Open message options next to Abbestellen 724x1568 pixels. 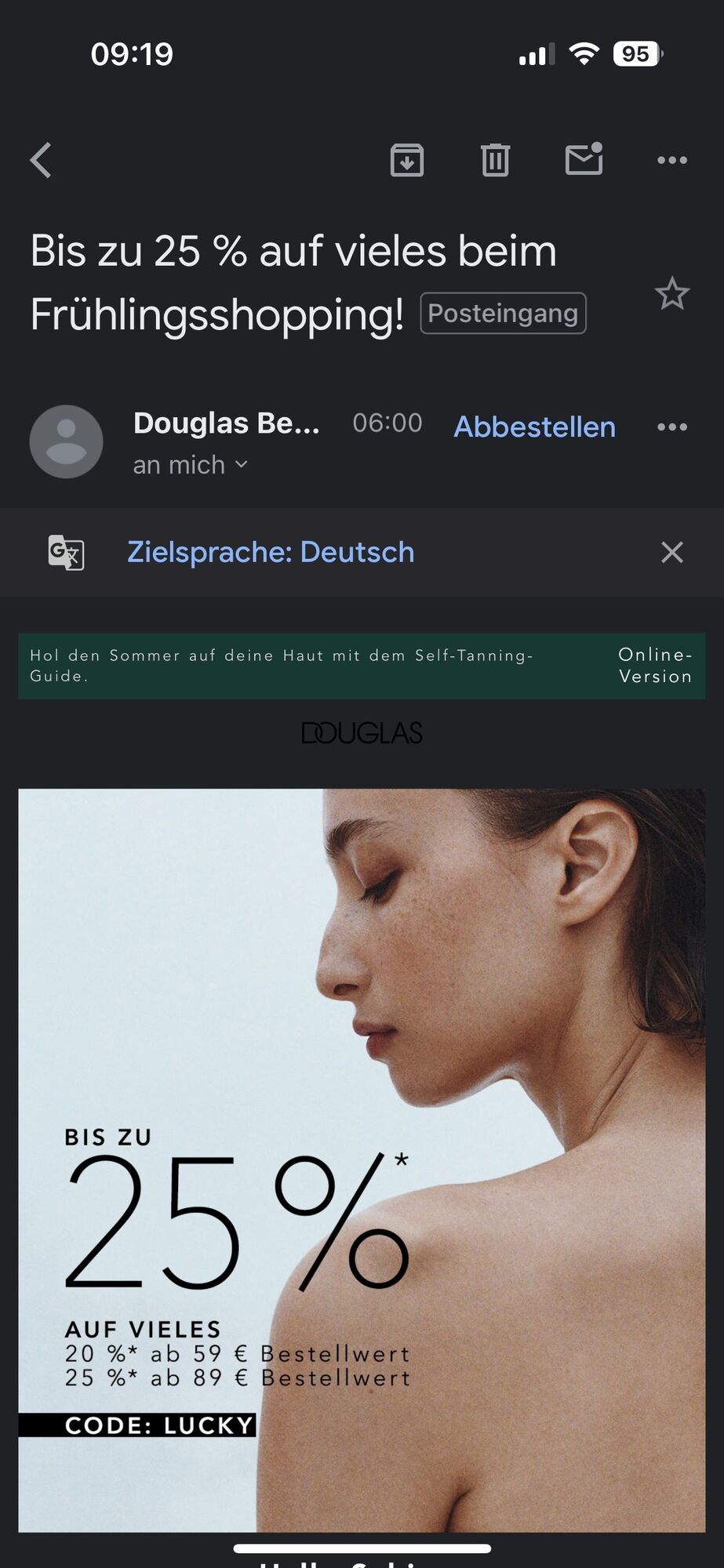672,427
